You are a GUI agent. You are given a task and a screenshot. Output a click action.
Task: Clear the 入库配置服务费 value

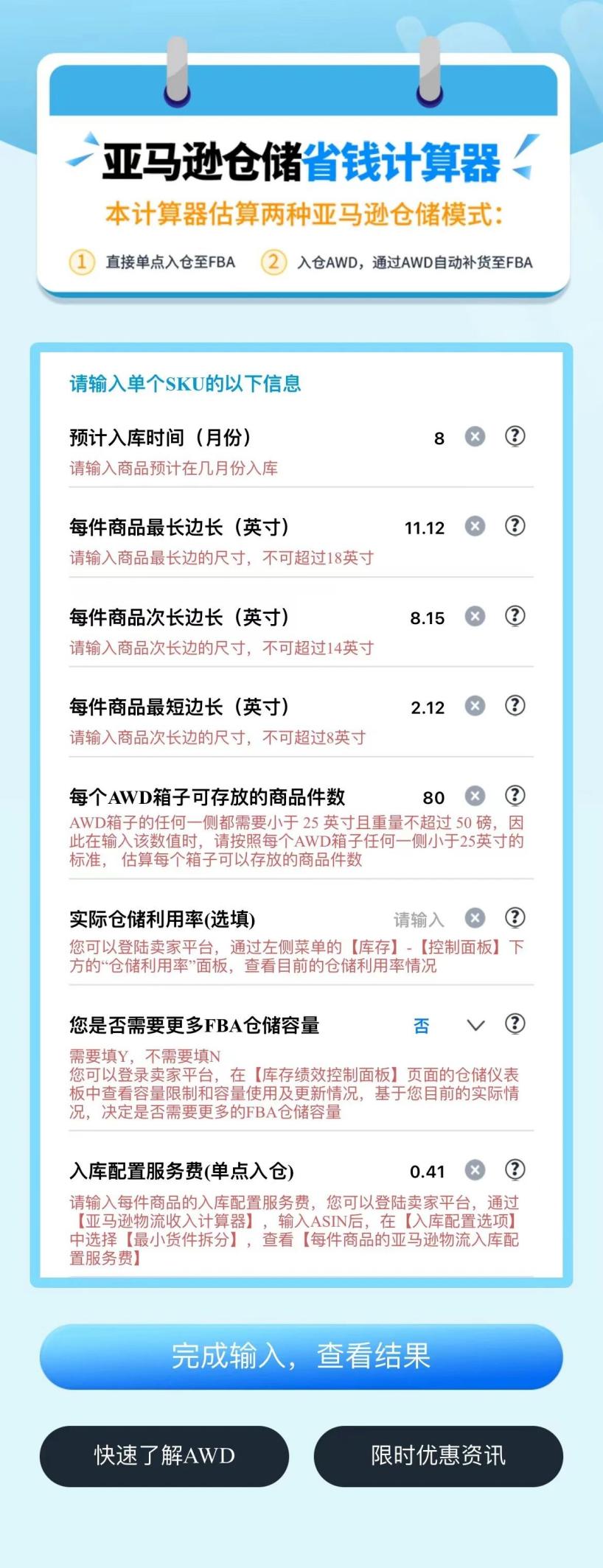coord(475,1170)
